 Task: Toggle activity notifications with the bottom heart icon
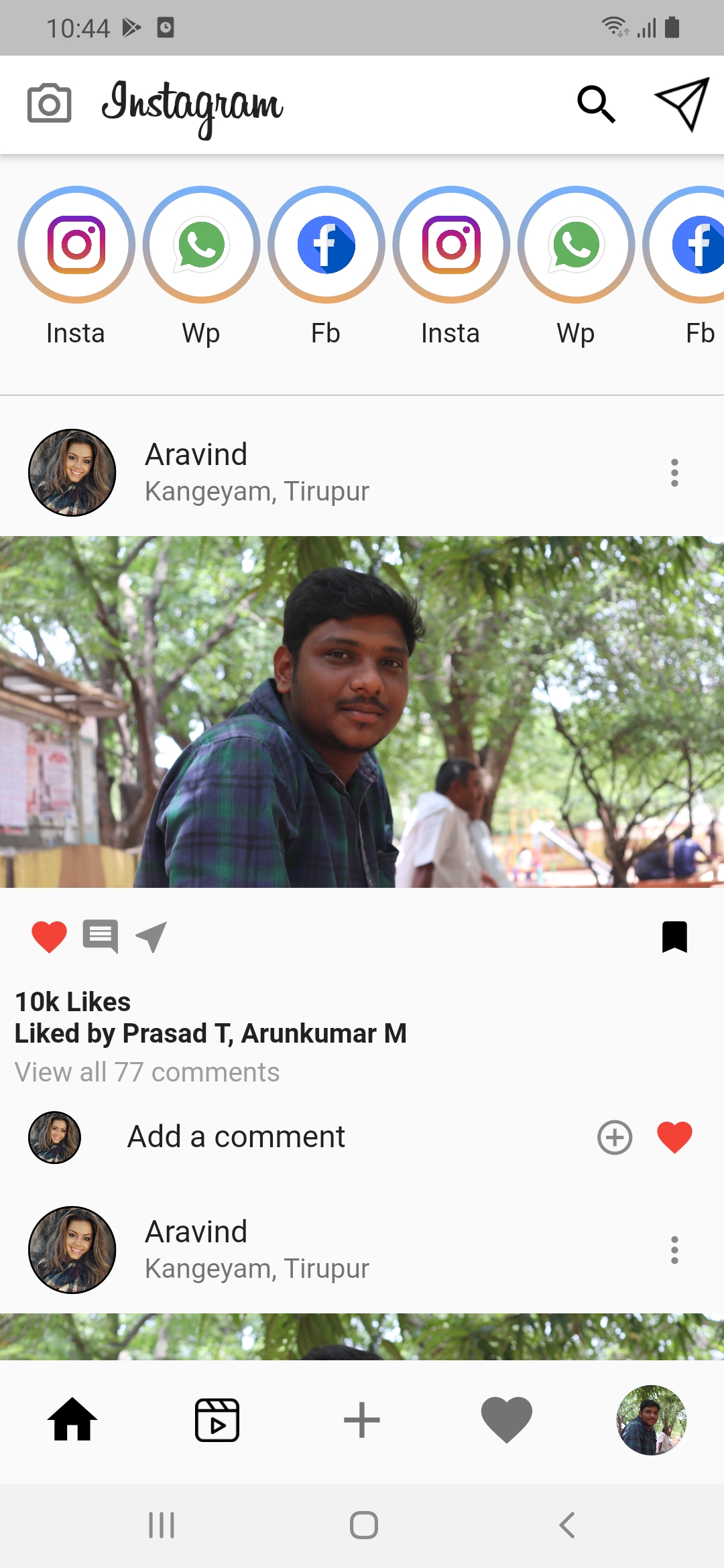507,1419
